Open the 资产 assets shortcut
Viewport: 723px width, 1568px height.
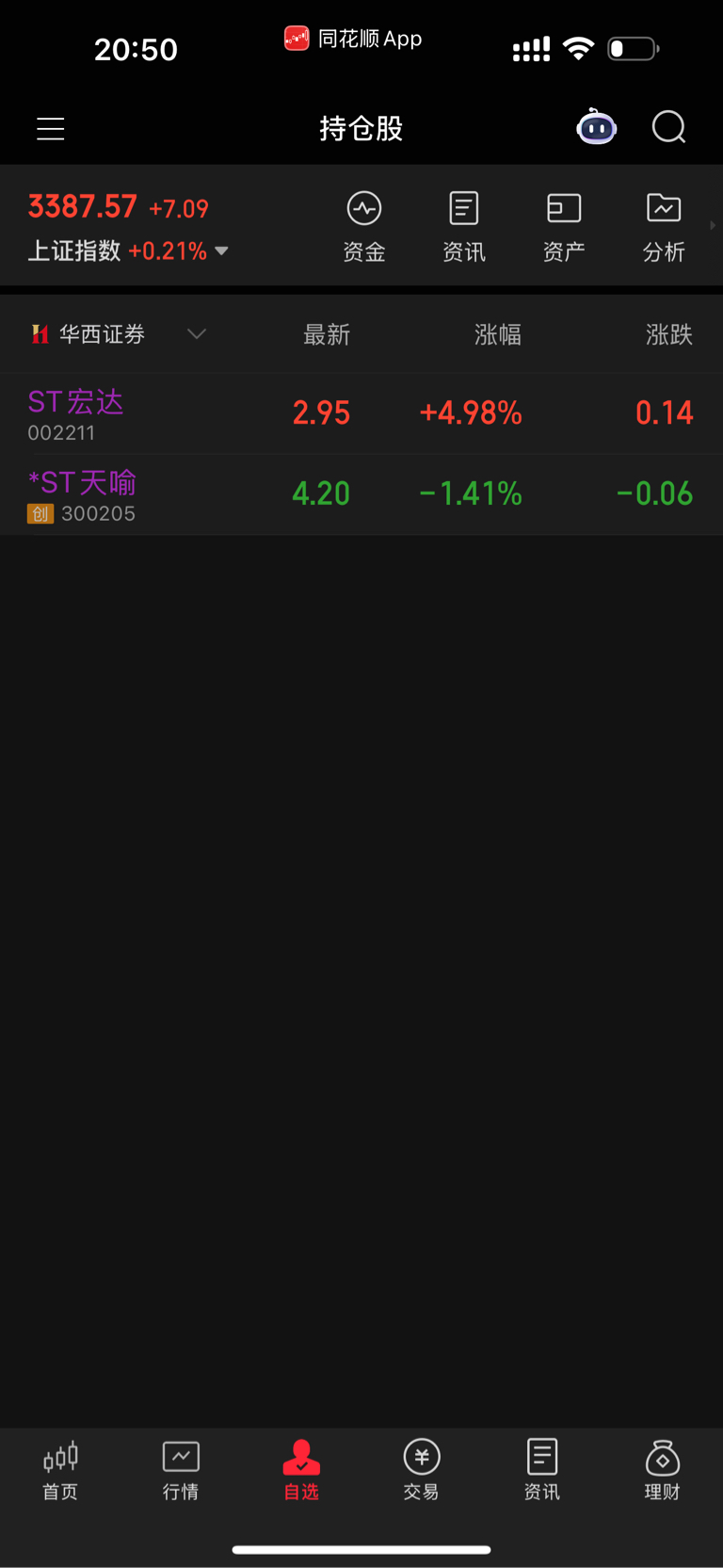[x=564, y=227]
